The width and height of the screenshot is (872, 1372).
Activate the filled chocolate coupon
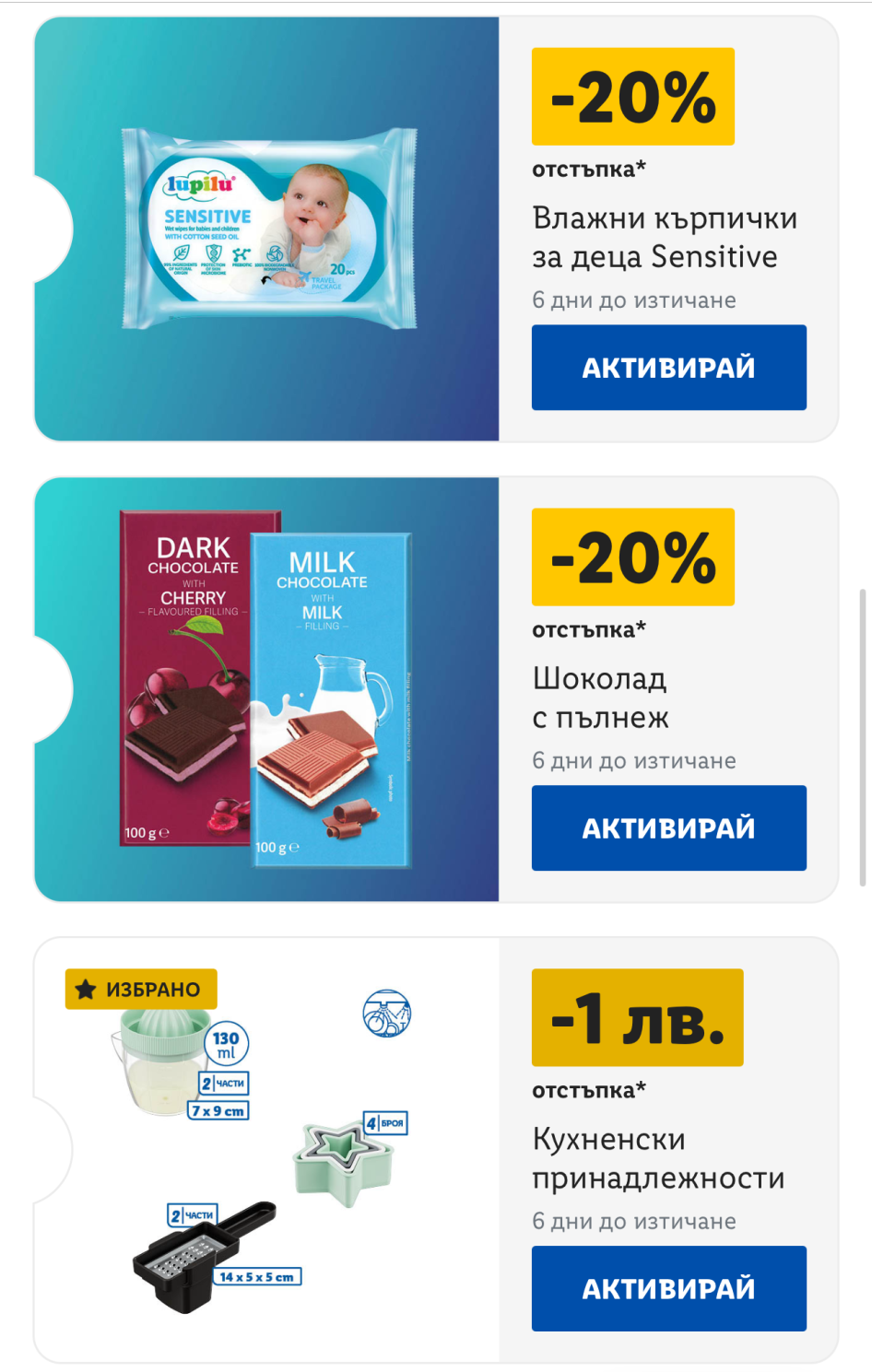(x=668, y=828)
